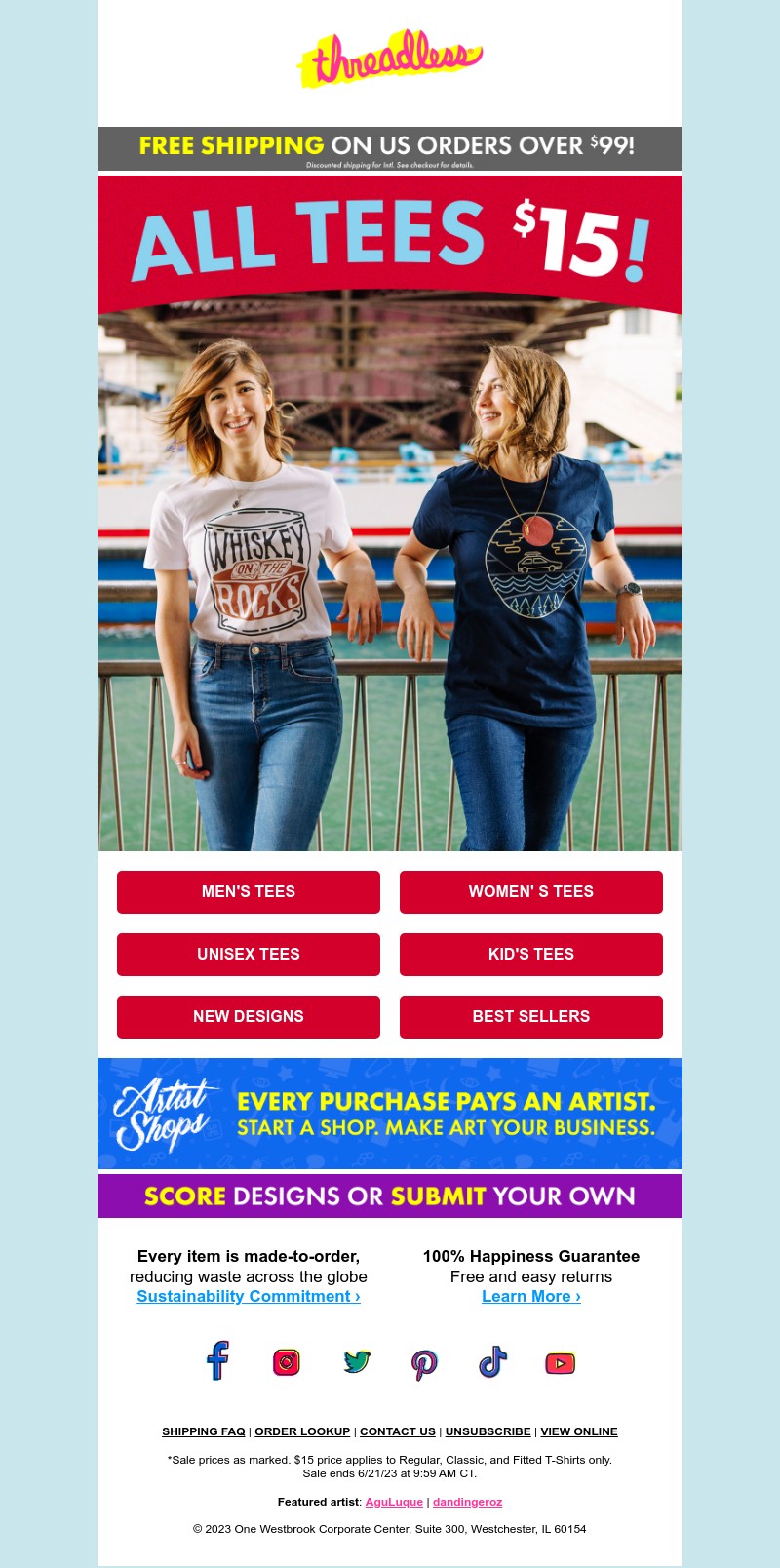The width and height of the screenshot is (780, 1568).
Task: Open the Pinterest icon
Action: click(424, 1363)
